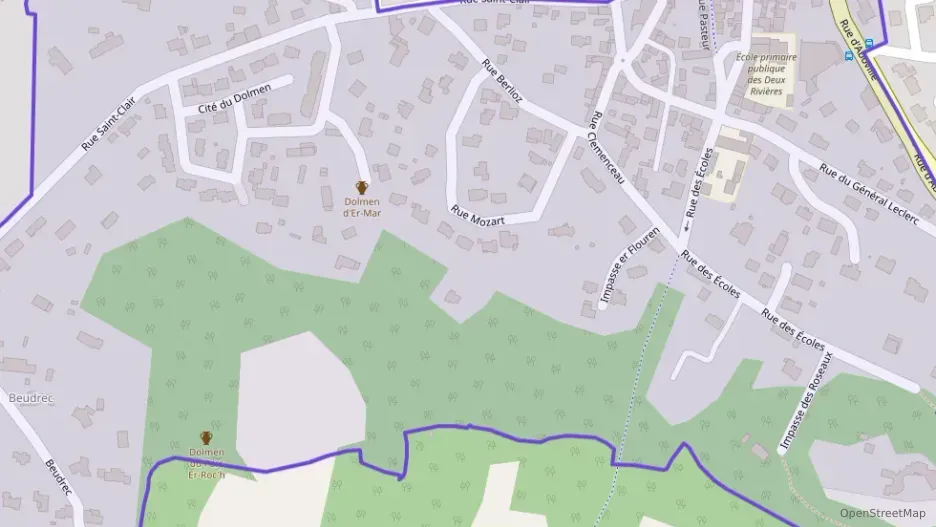Select the Dolmen d'Er-Mar marker

[x=362, y=188]
